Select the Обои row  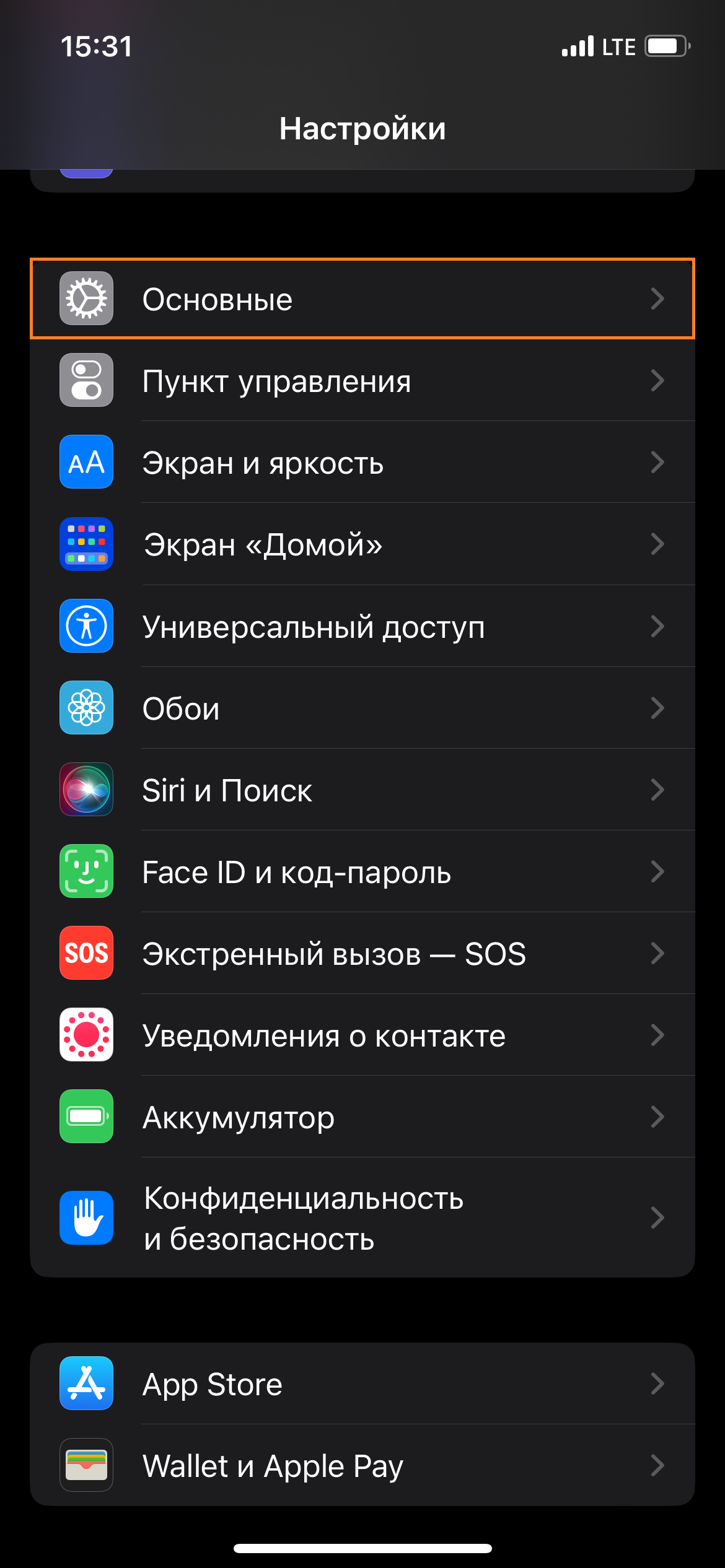(362, 708)
